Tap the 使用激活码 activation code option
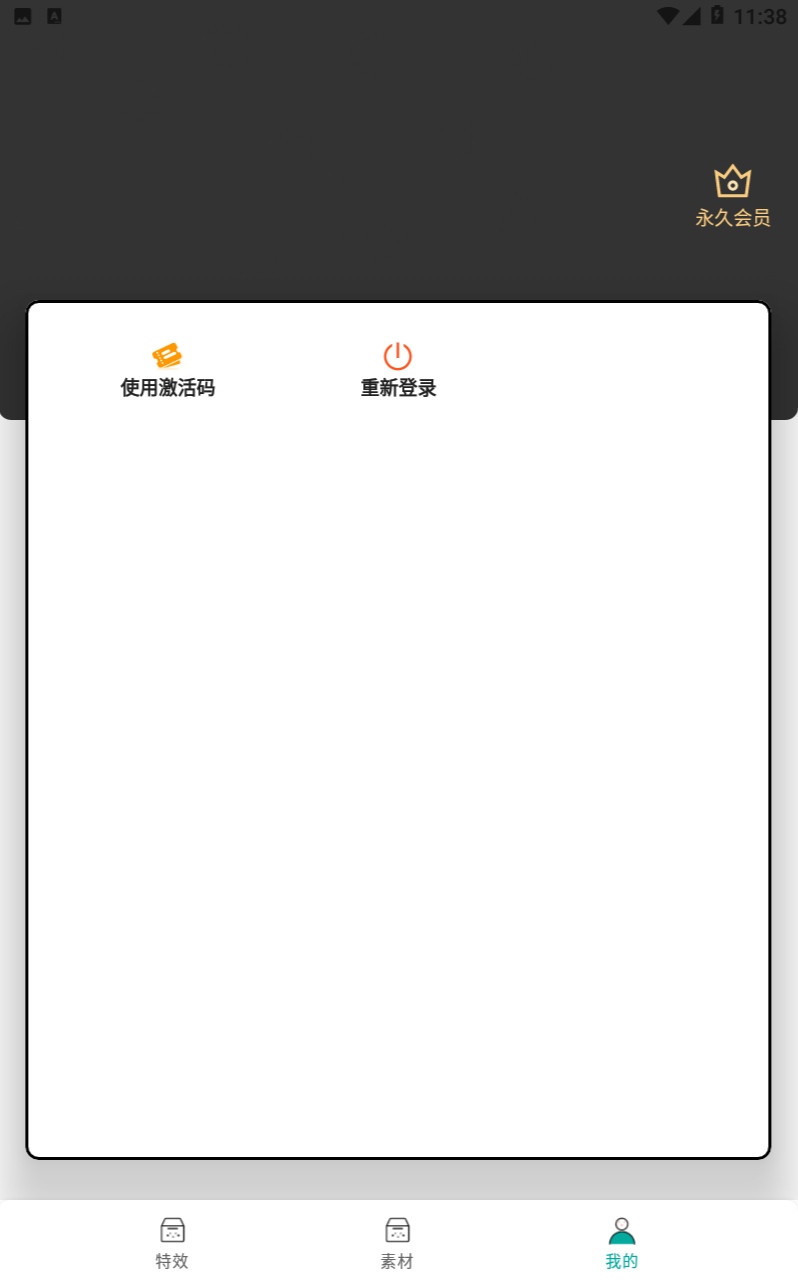798x1280 pixels. point(168,371)
